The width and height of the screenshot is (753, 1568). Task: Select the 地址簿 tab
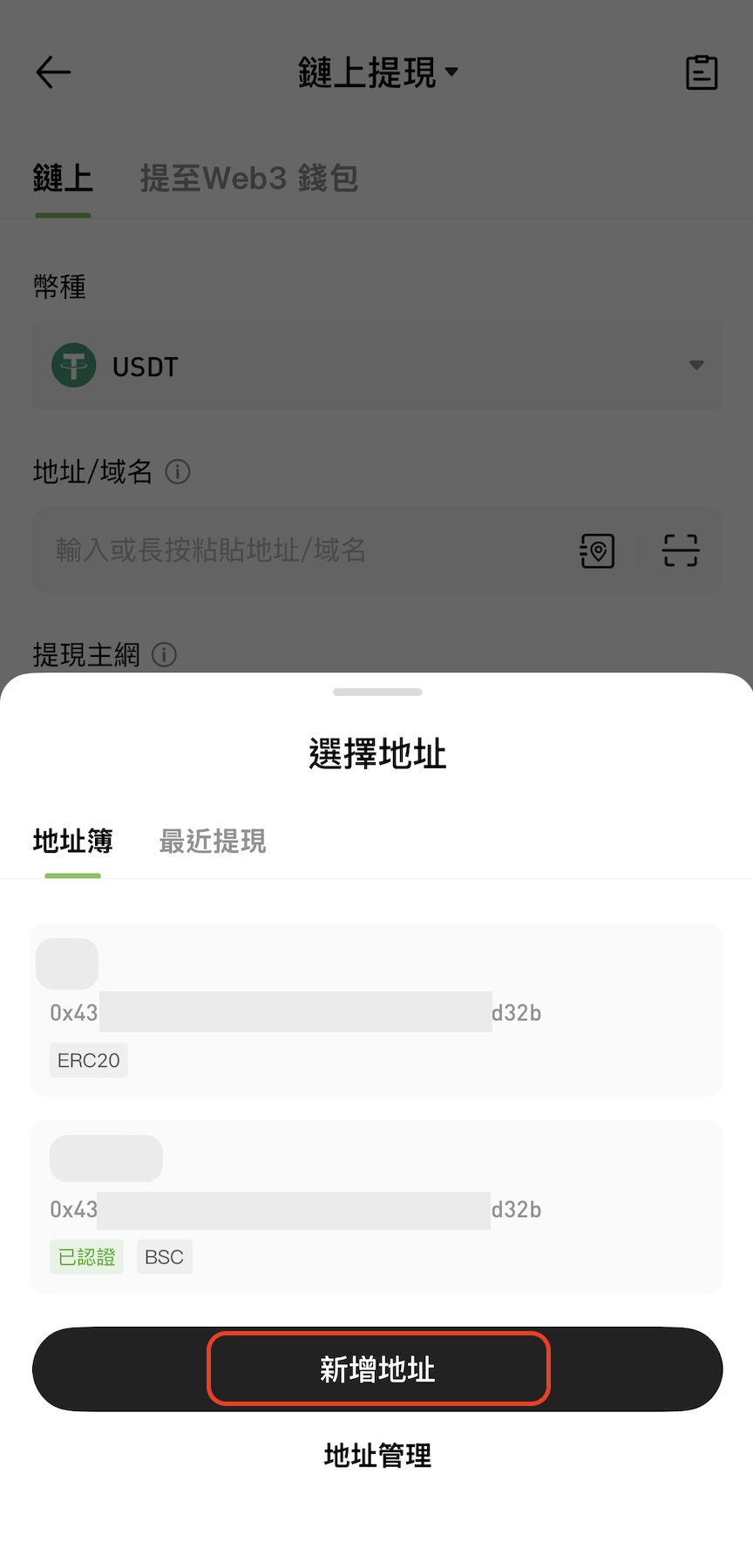(73, 841)
